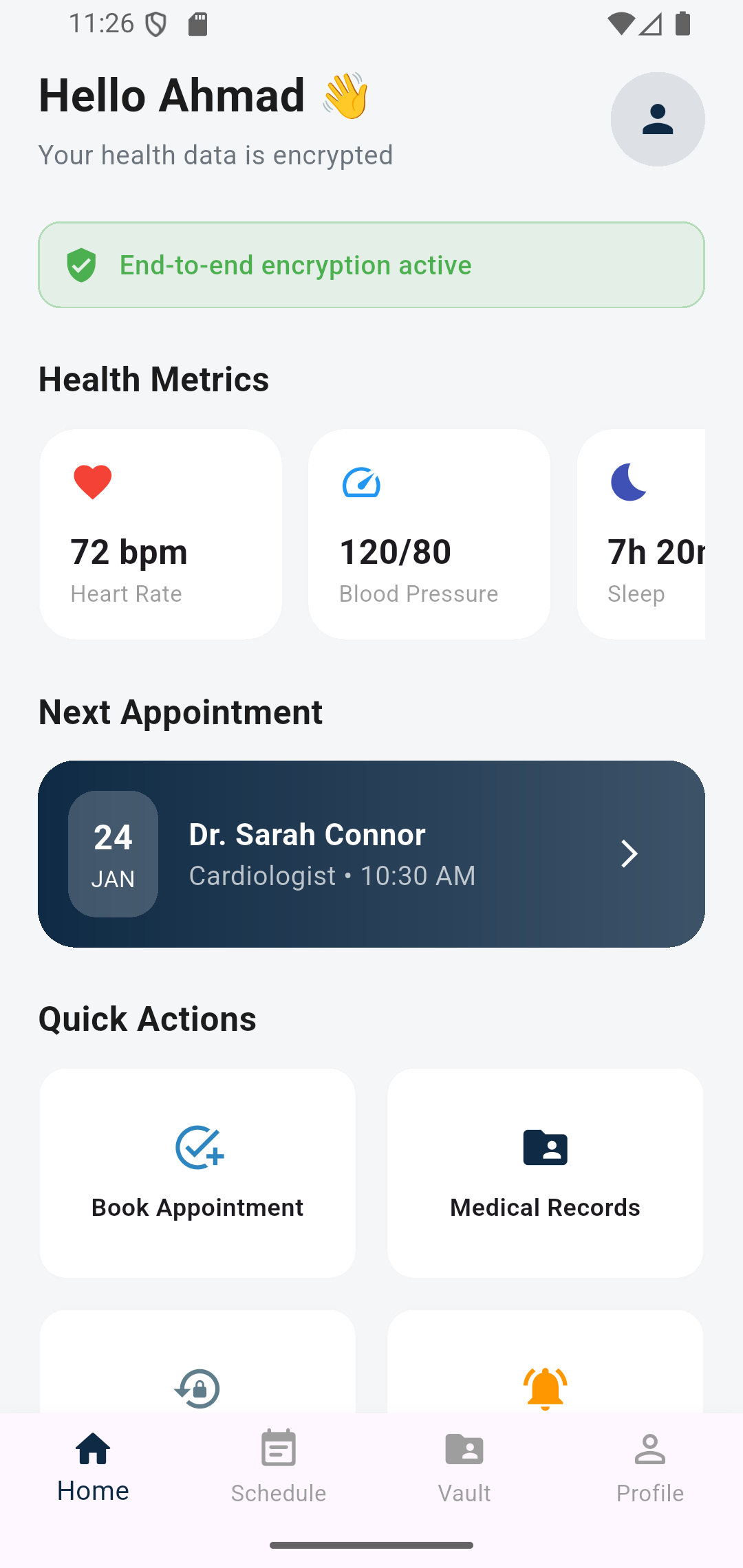The image size is (743, 1568).
Task: Expand the Dr. Sarah Connor appointment chevron
Action: (x=629, y=853)
